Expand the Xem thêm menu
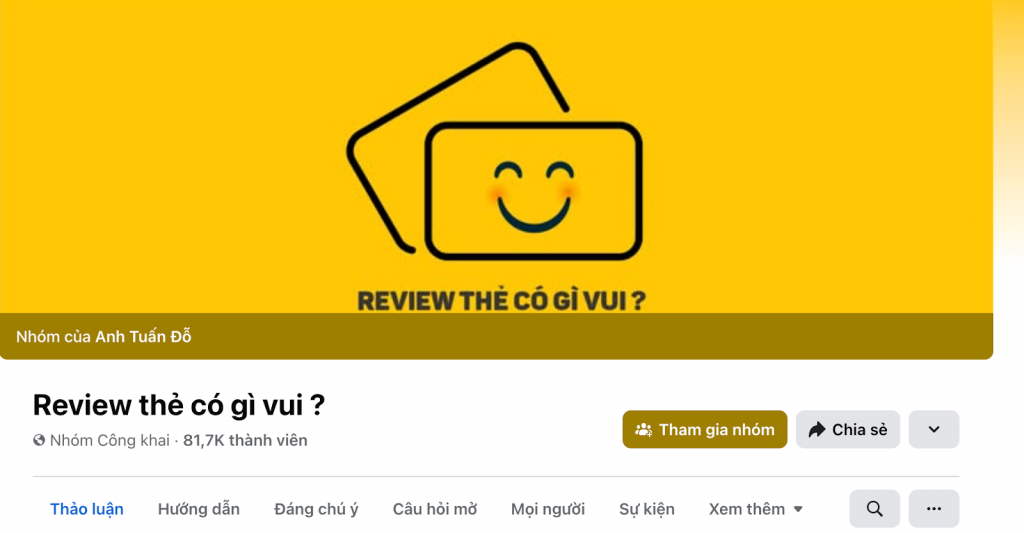The image size is (1024, 533). pos(756,509)
